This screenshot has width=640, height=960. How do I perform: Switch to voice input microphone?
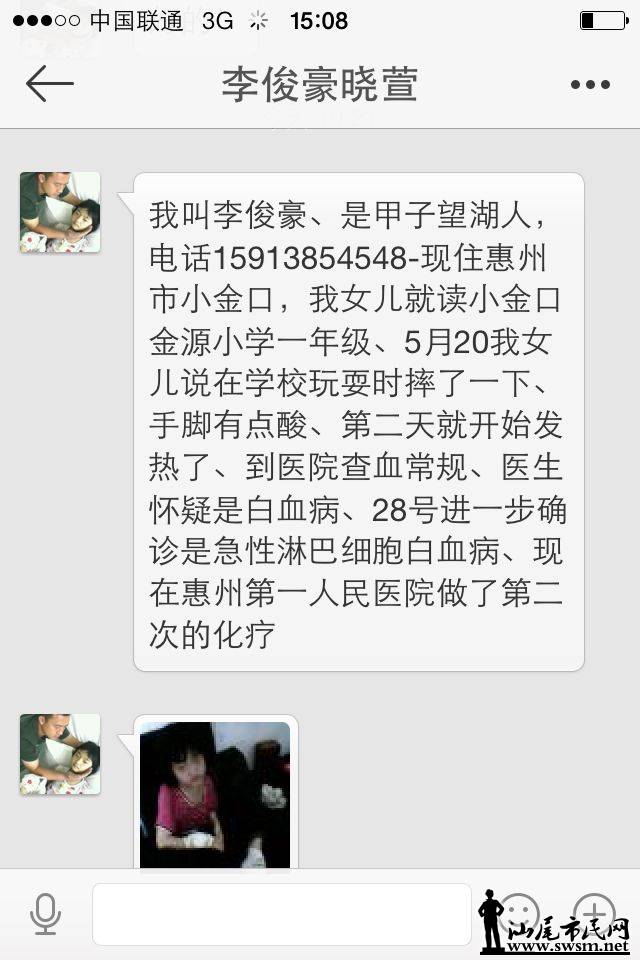[45, 913]
